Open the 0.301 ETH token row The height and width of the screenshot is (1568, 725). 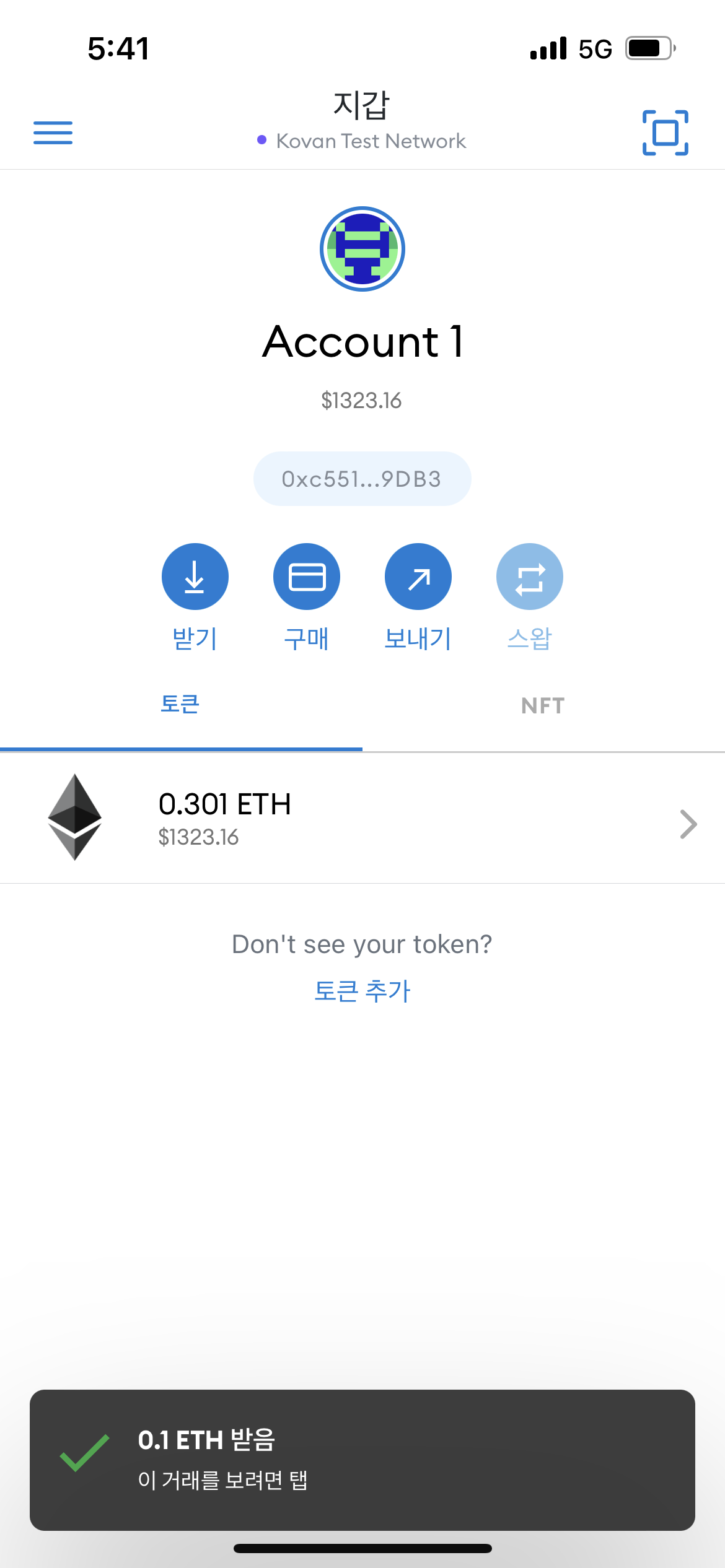[x=362, y=819]
